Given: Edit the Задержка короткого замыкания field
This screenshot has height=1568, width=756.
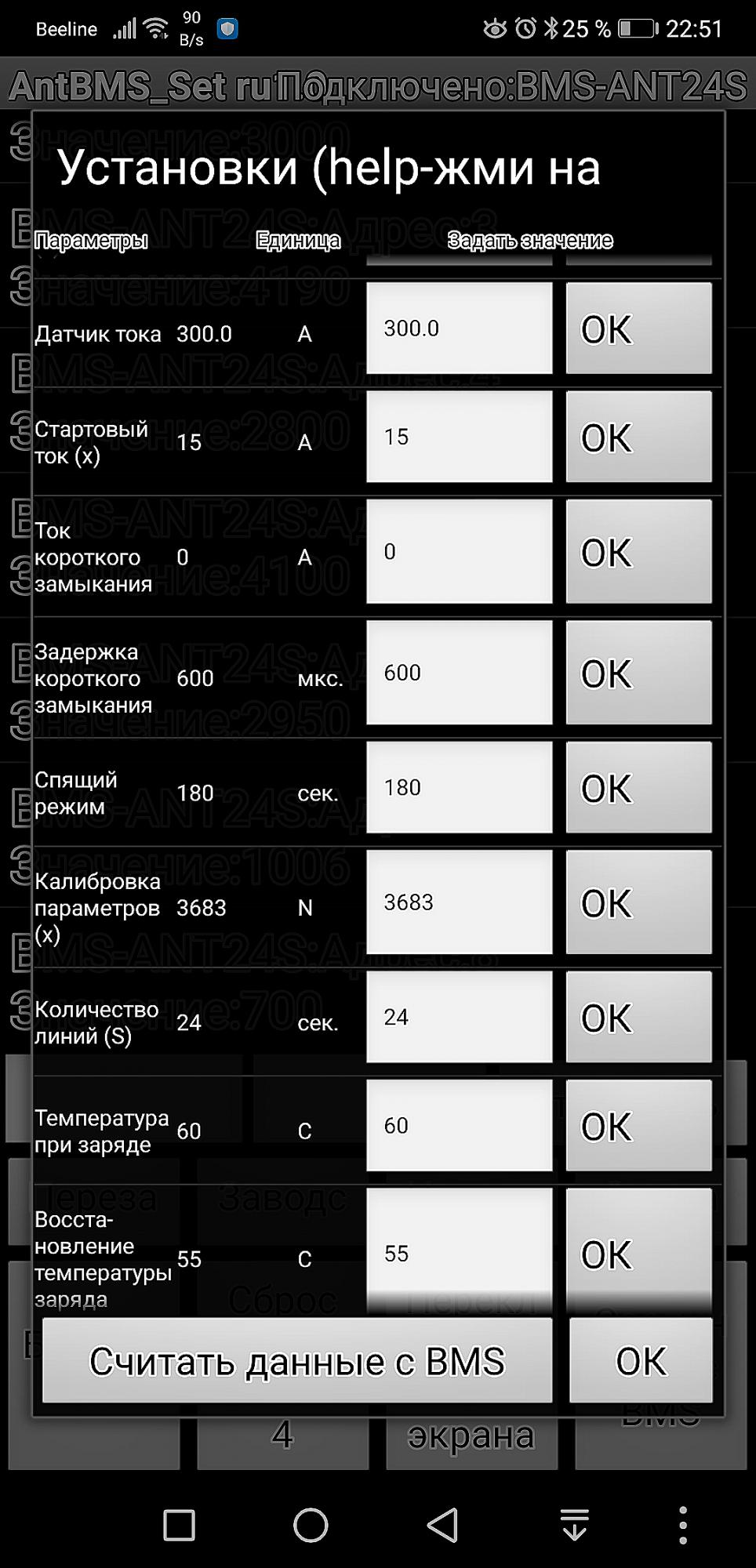Looking at the screenshot, I should (459, 672).
